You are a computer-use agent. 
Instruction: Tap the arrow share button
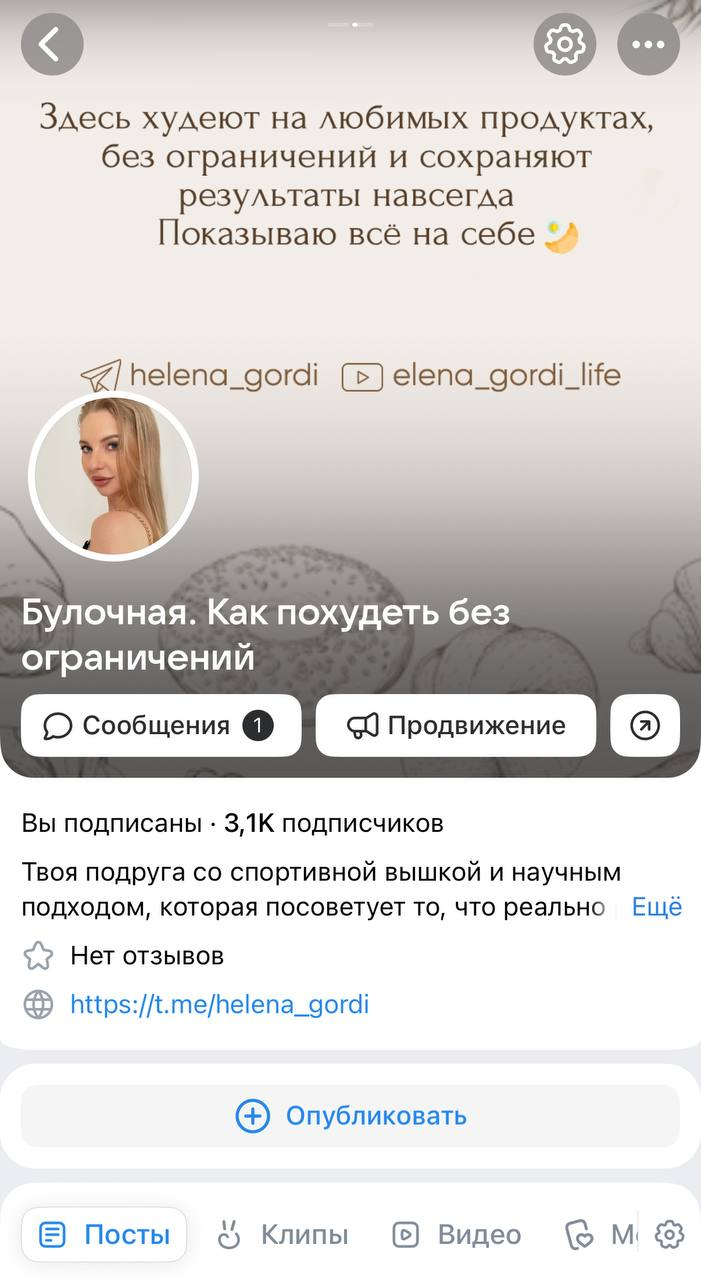646,726
